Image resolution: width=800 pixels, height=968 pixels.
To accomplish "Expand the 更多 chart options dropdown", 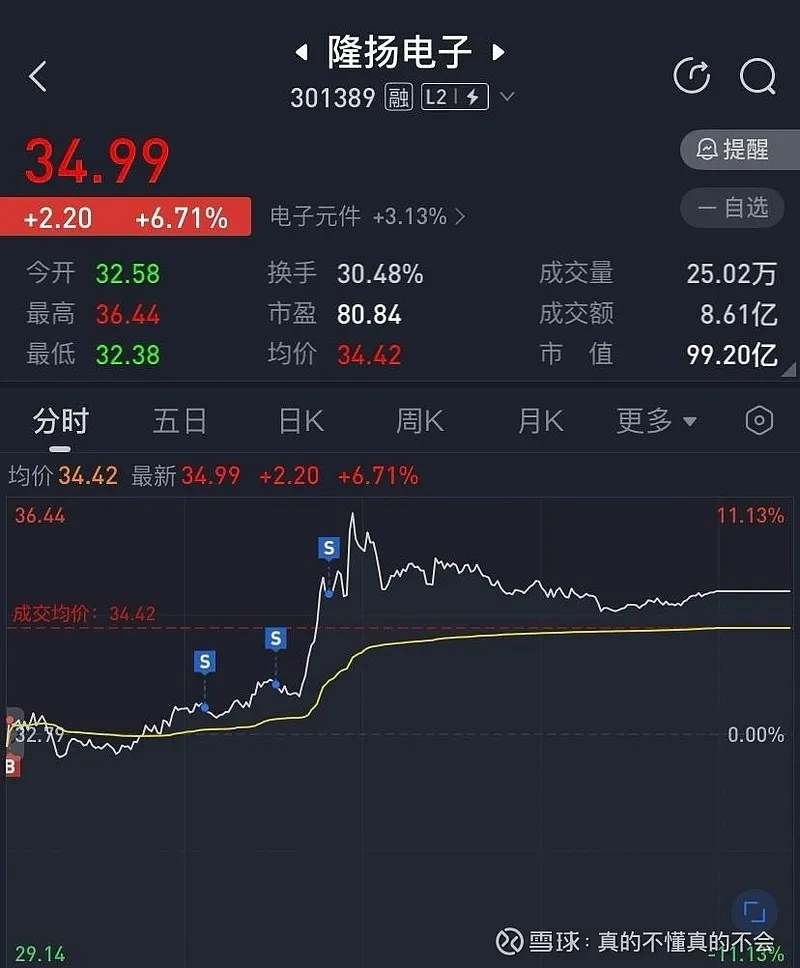I will click(x=656, y=421).
